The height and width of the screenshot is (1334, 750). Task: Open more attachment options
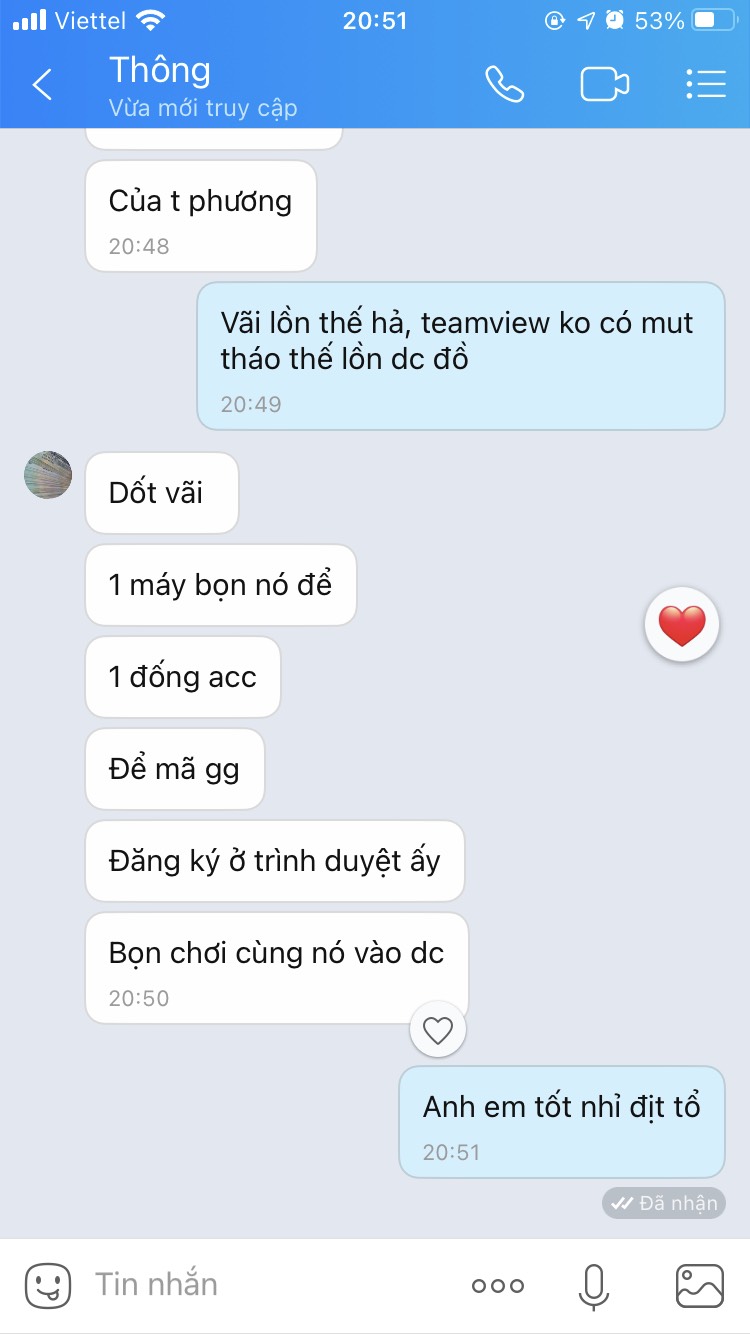497,1286
